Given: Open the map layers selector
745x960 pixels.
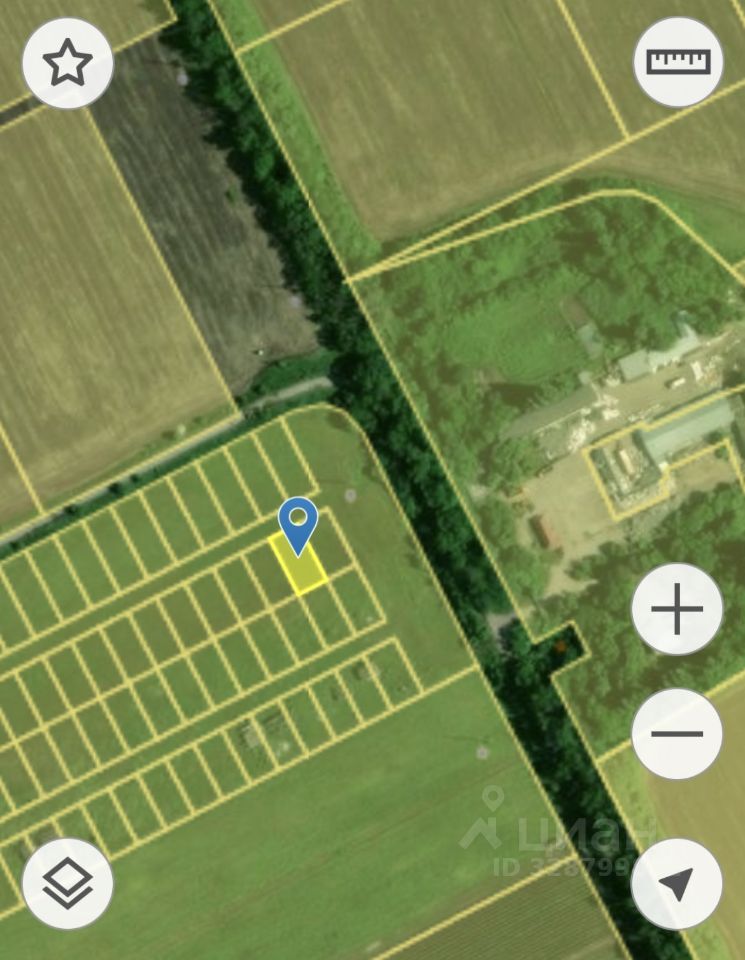Looking at the screenshot, I should (x=68, y=883).
